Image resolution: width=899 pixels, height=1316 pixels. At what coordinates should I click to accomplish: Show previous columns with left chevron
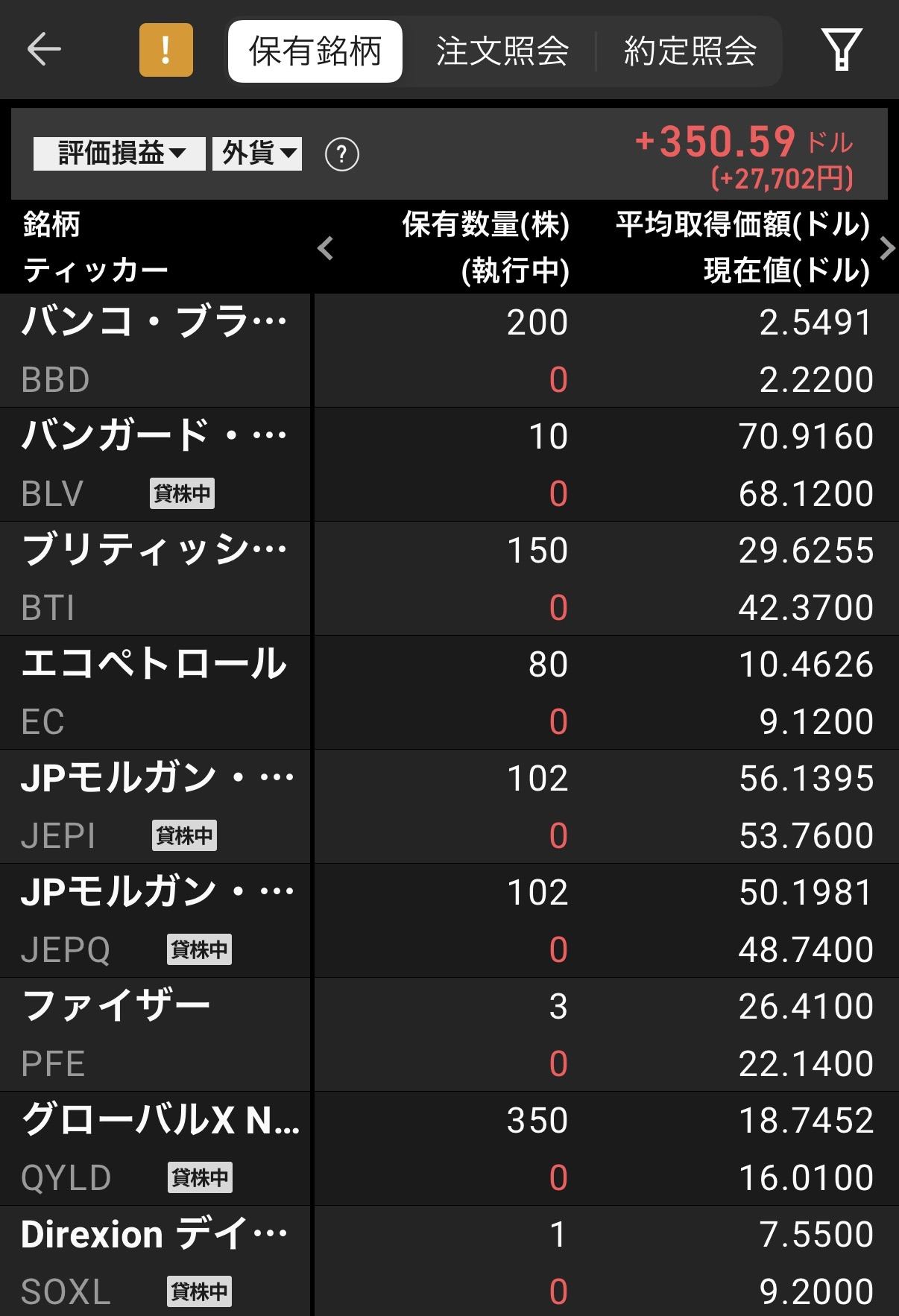click(x=325, y=248)
